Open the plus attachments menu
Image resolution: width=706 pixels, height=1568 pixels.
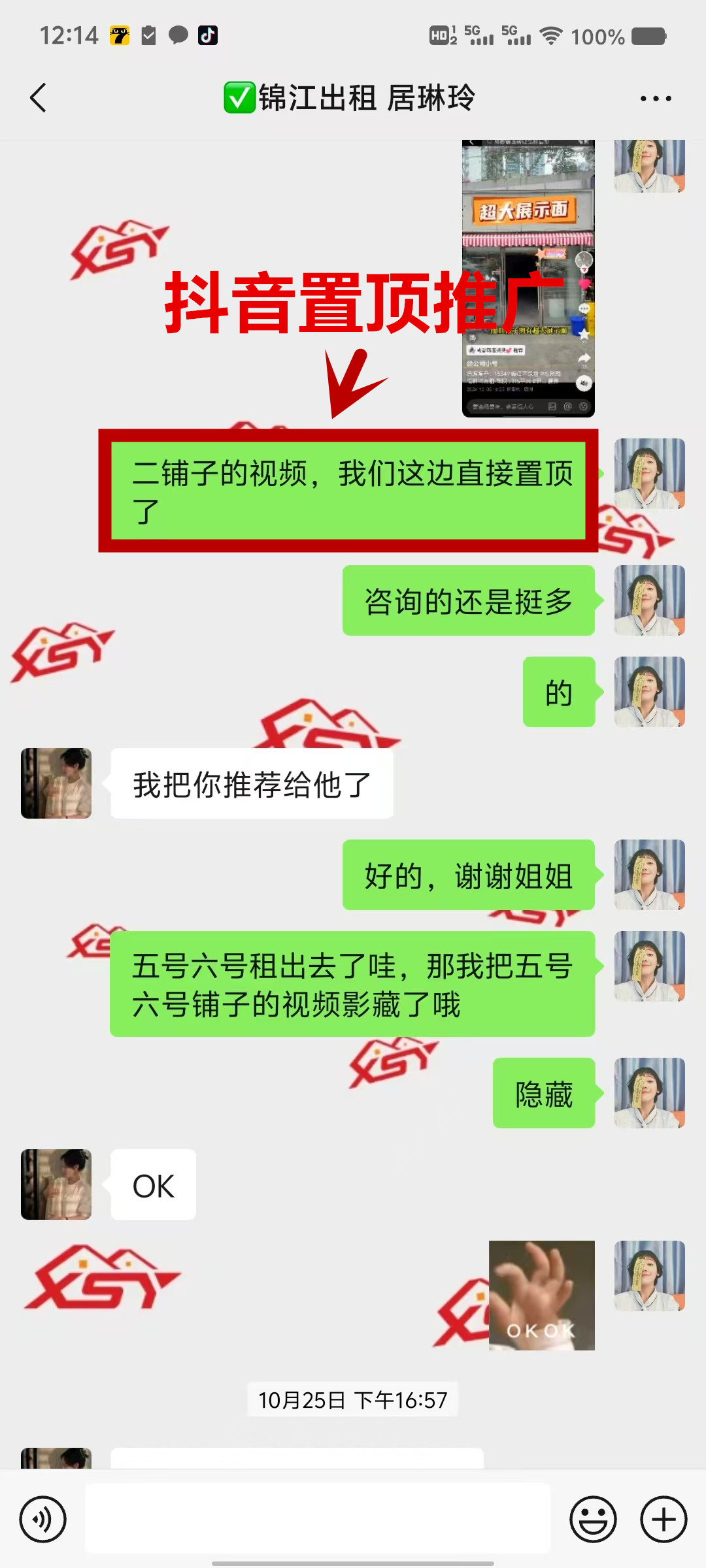663,1519
